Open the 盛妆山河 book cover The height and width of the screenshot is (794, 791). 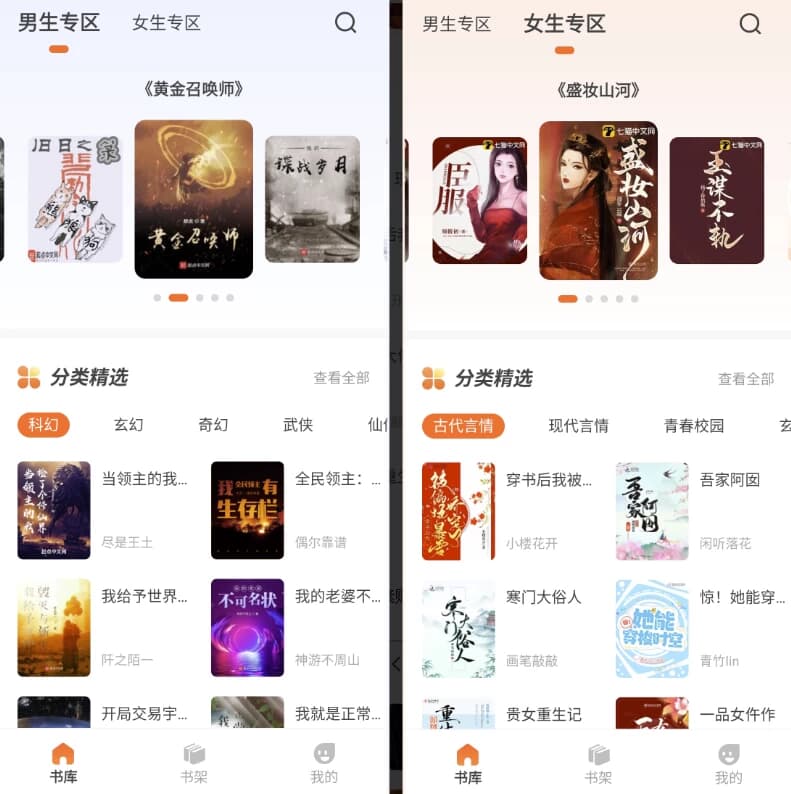coord(600,201)
